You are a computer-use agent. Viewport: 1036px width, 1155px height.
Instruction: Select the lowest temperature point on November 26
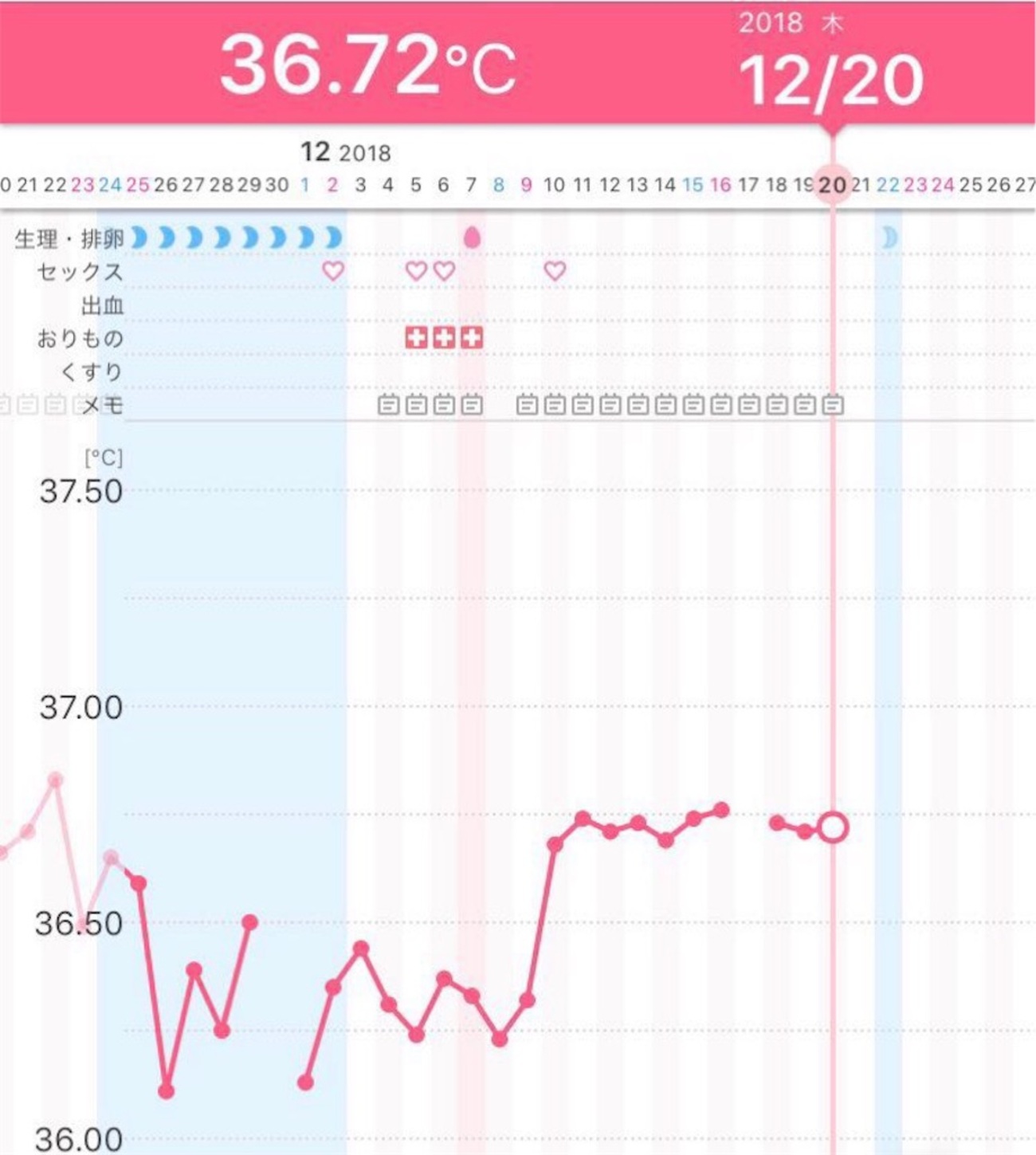point(166,1090)
